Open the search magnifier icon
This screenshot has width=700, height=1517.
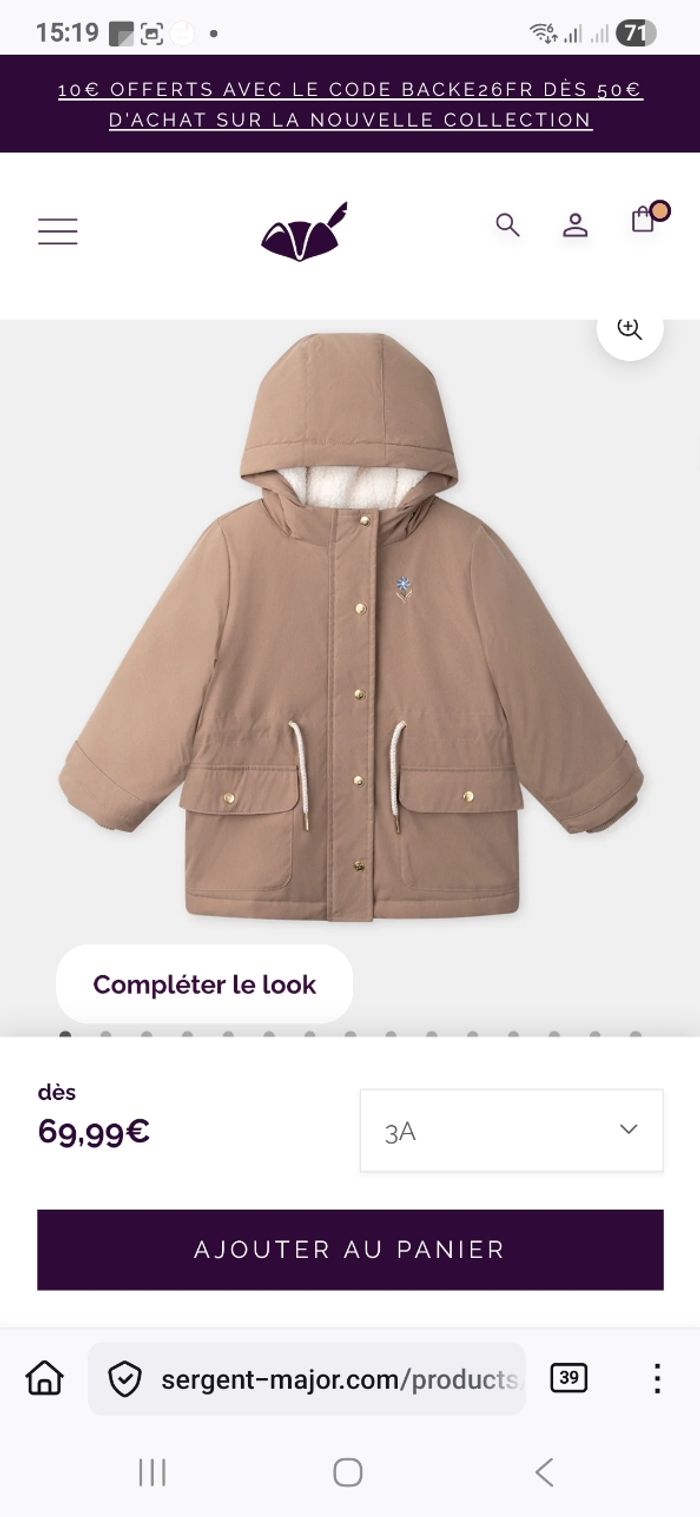pos(508,225)
